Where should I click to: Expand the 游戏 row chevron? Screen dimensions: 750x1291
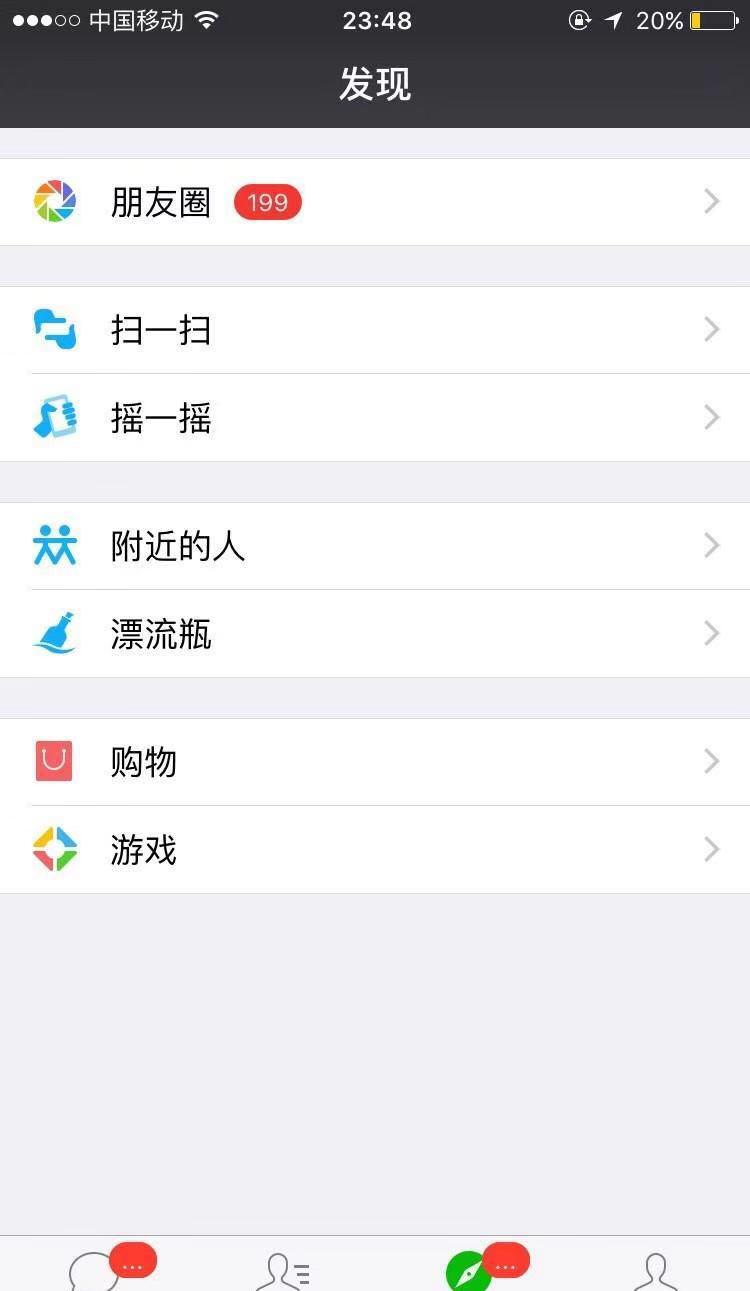pyautogui.click(x=711, y=849)
